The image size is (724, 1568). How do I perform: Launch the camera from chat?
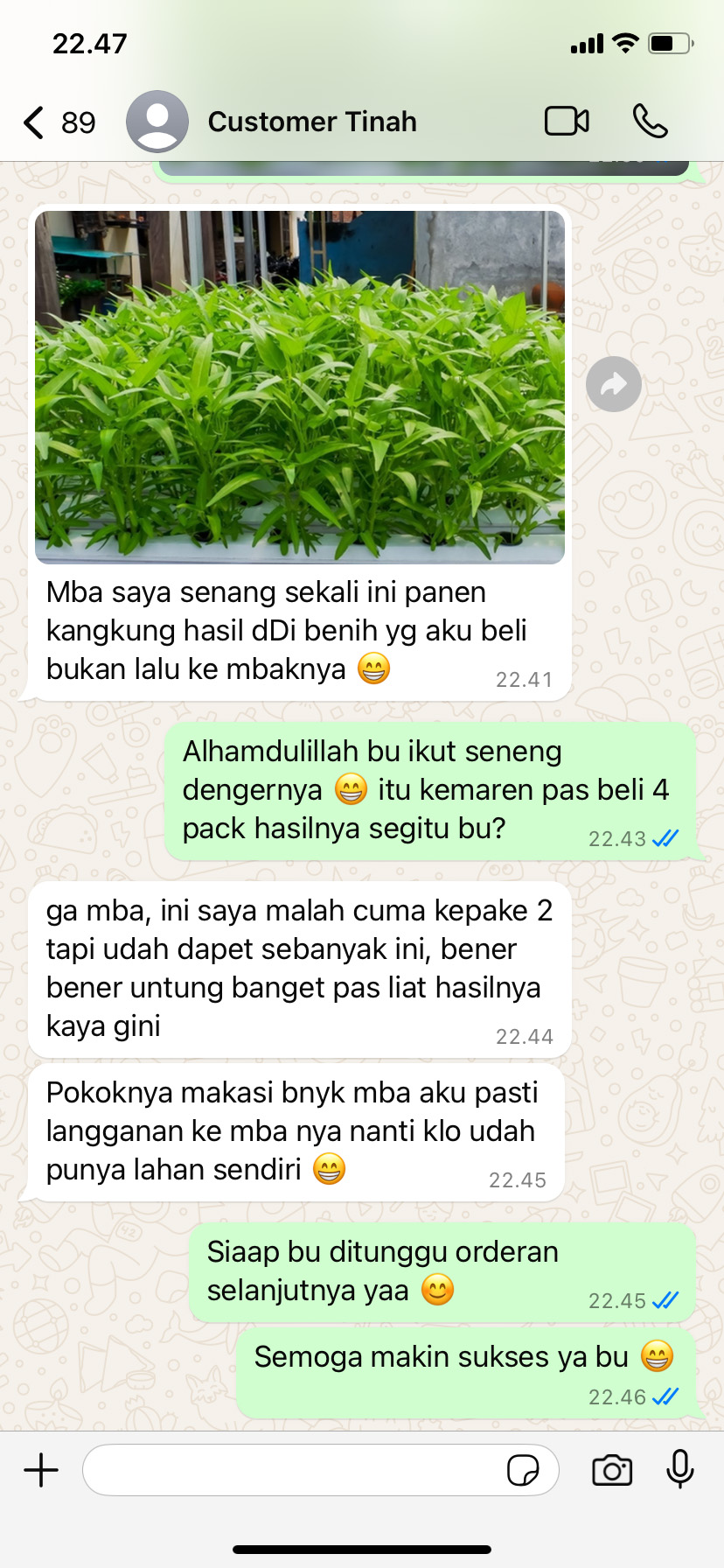(x=612, y=1470)
